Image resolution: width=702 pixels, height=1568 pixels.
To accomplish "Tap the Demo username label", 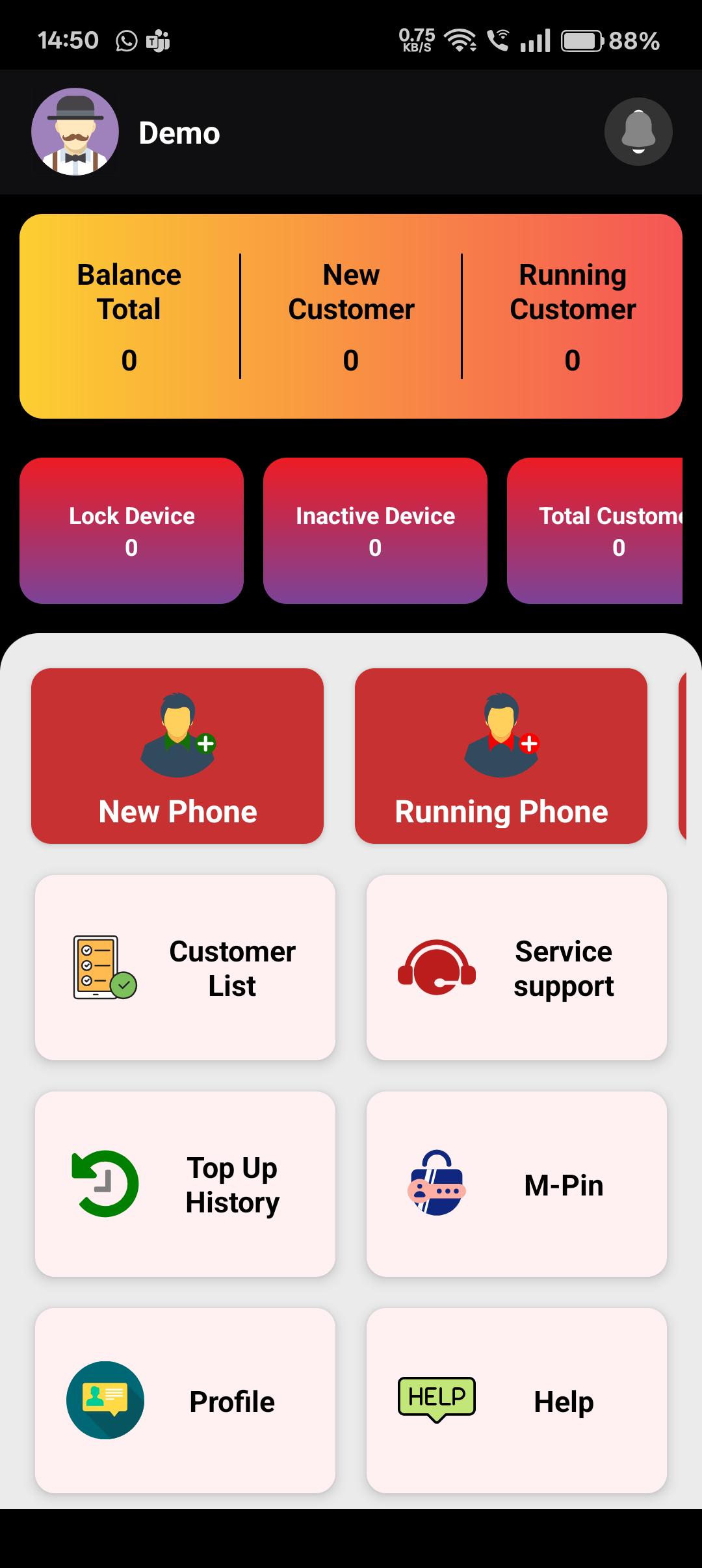I will [x=178, y=131].
